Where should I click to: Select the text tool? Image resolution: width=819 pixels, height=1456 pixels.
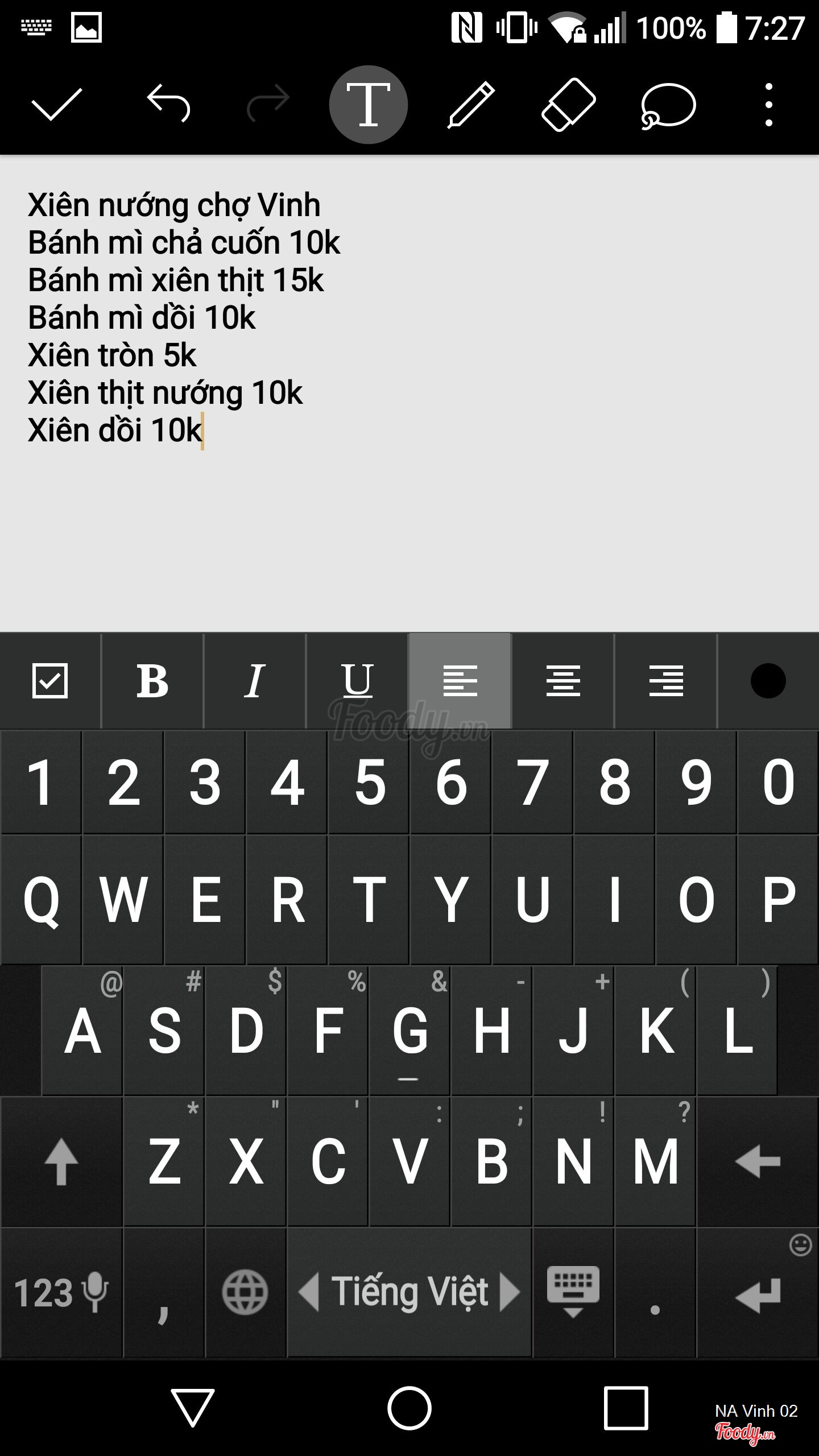[369, 105]
